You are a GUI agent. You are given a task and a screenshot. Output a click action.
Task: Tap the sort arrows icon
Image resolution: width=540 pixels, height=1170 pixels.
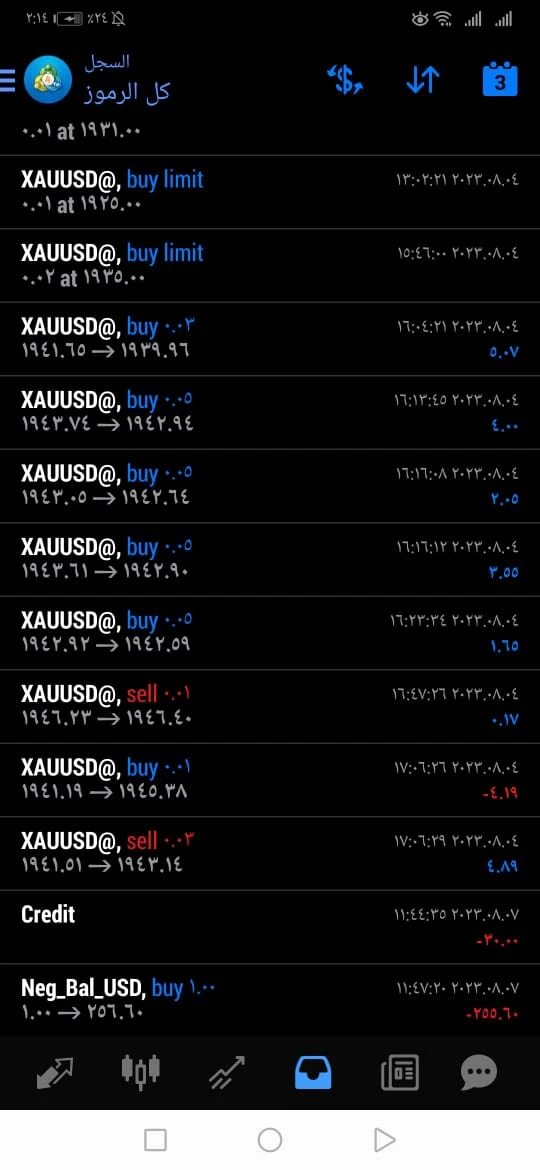423,80
